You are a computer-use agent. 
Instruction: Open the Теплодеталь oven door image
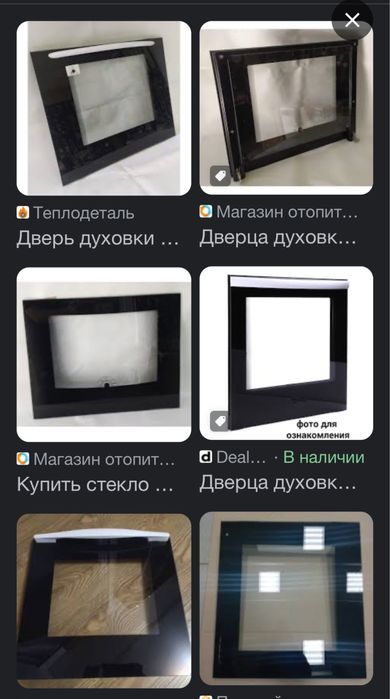point(104,108)
